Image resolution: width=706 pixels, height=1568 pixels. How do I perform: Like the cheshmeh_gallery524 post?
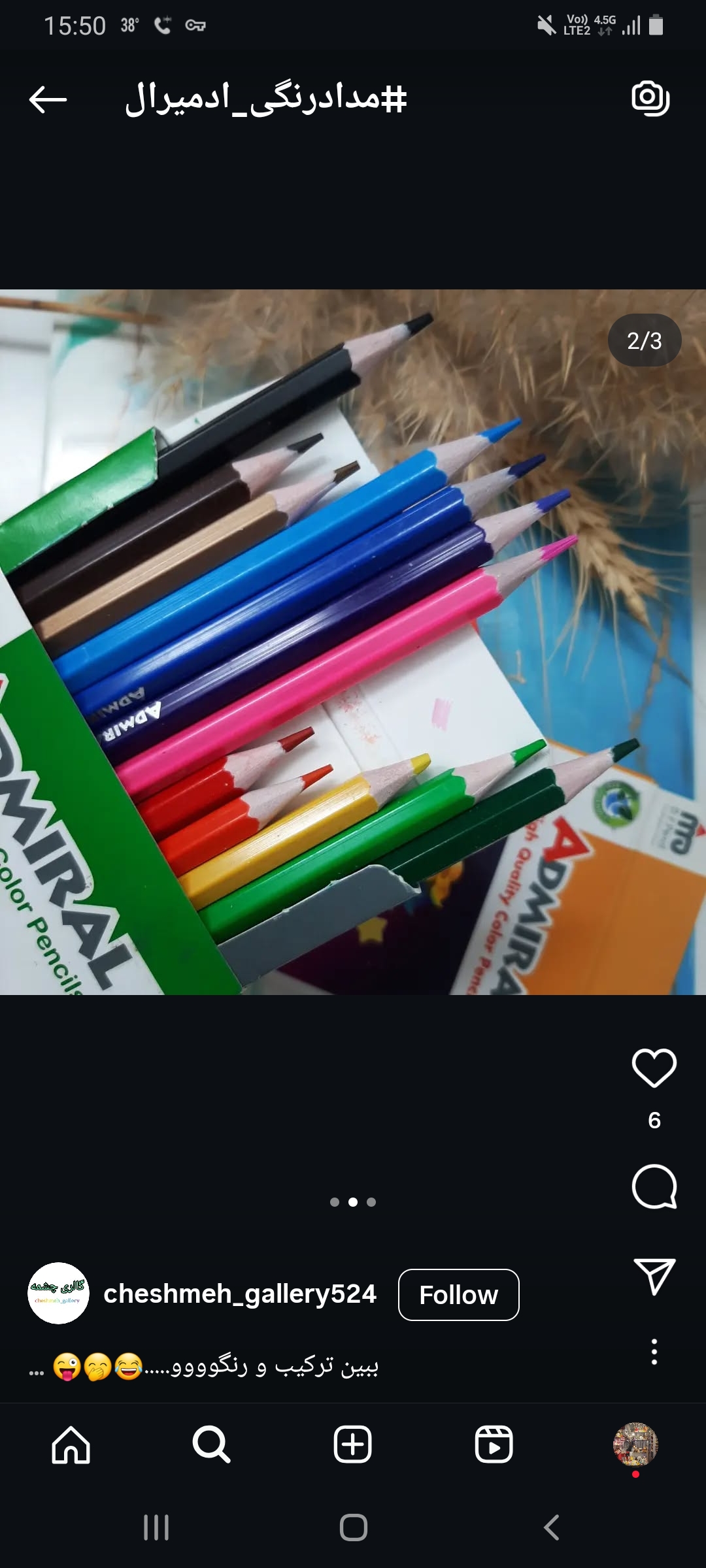click(x=654, y=1068)
